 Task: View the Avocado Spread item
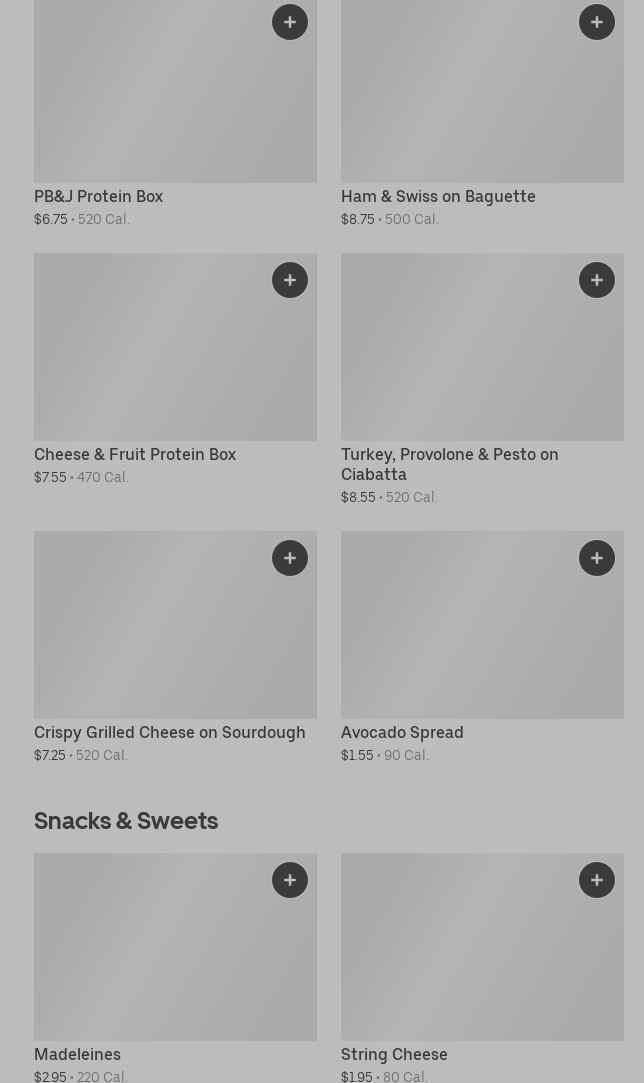tap(402, 733)
